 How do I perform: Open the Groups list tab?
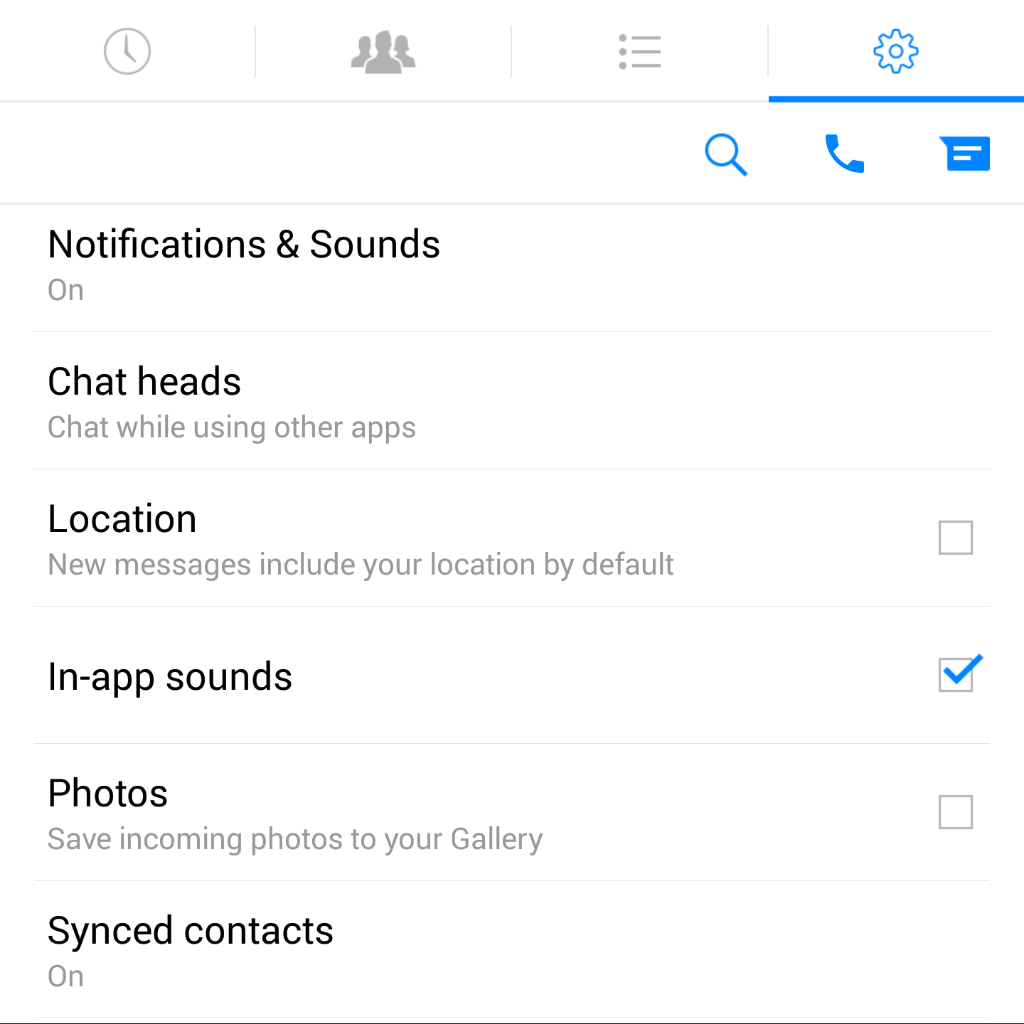tap(640, 51)
